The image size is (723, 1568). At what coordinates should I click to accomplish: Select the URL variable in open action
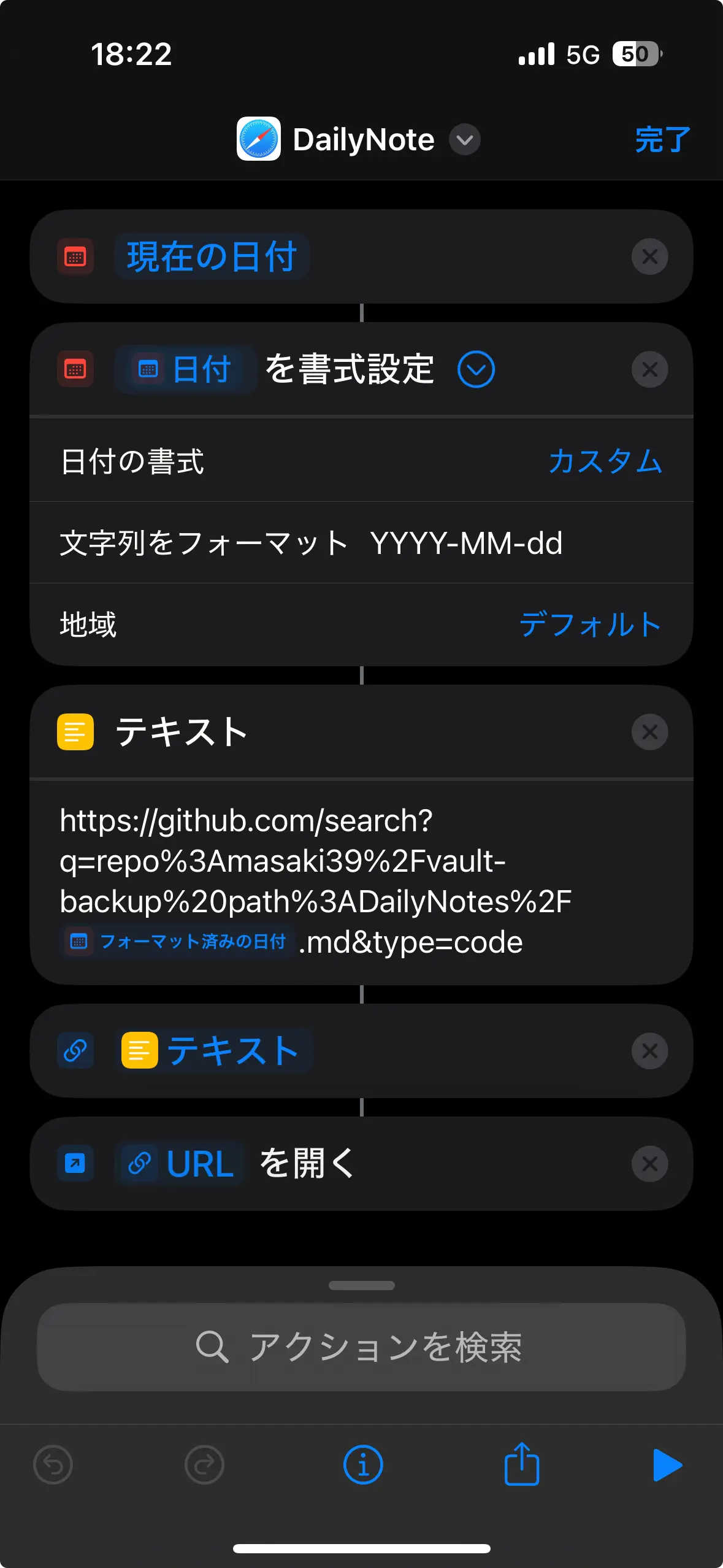(181, 1164)
